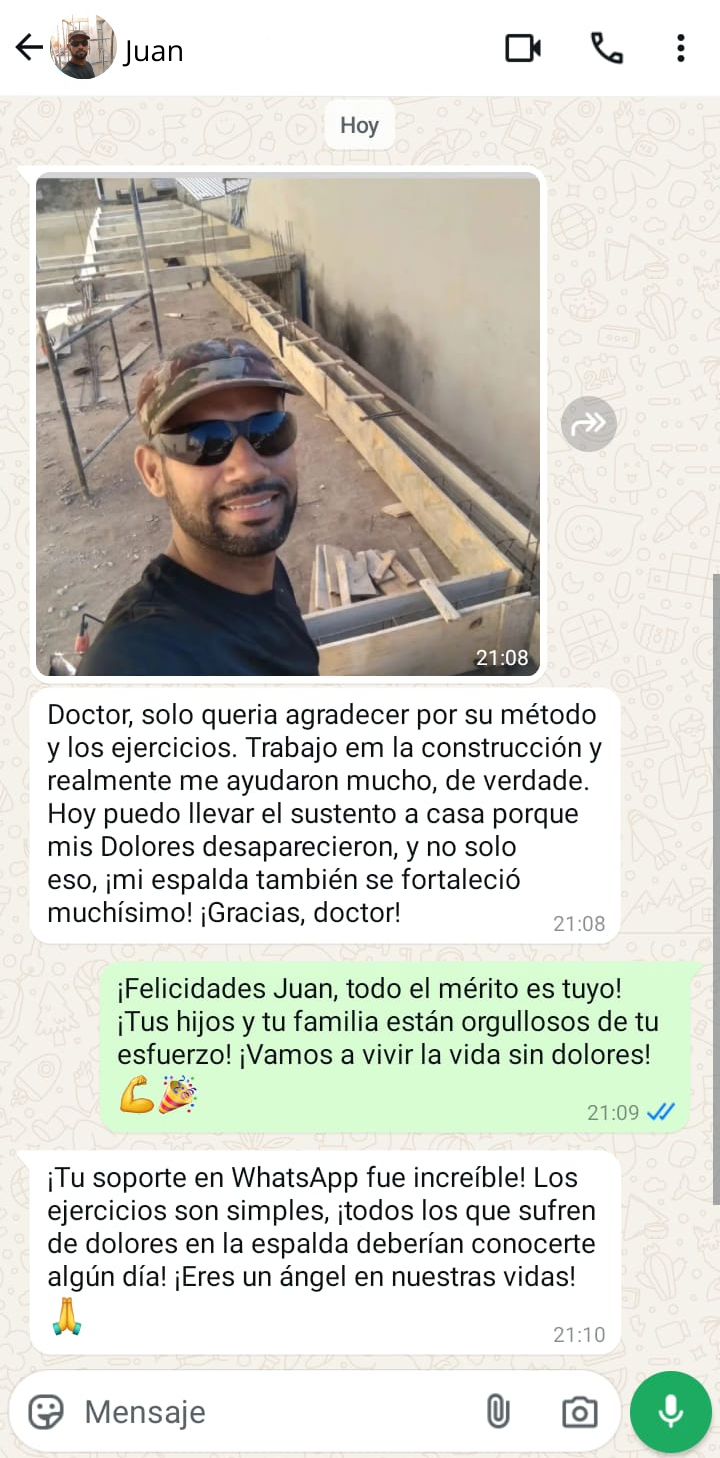
Task: Forward Juan's photo using the forward arrow
Action: (x=589, y=423)
